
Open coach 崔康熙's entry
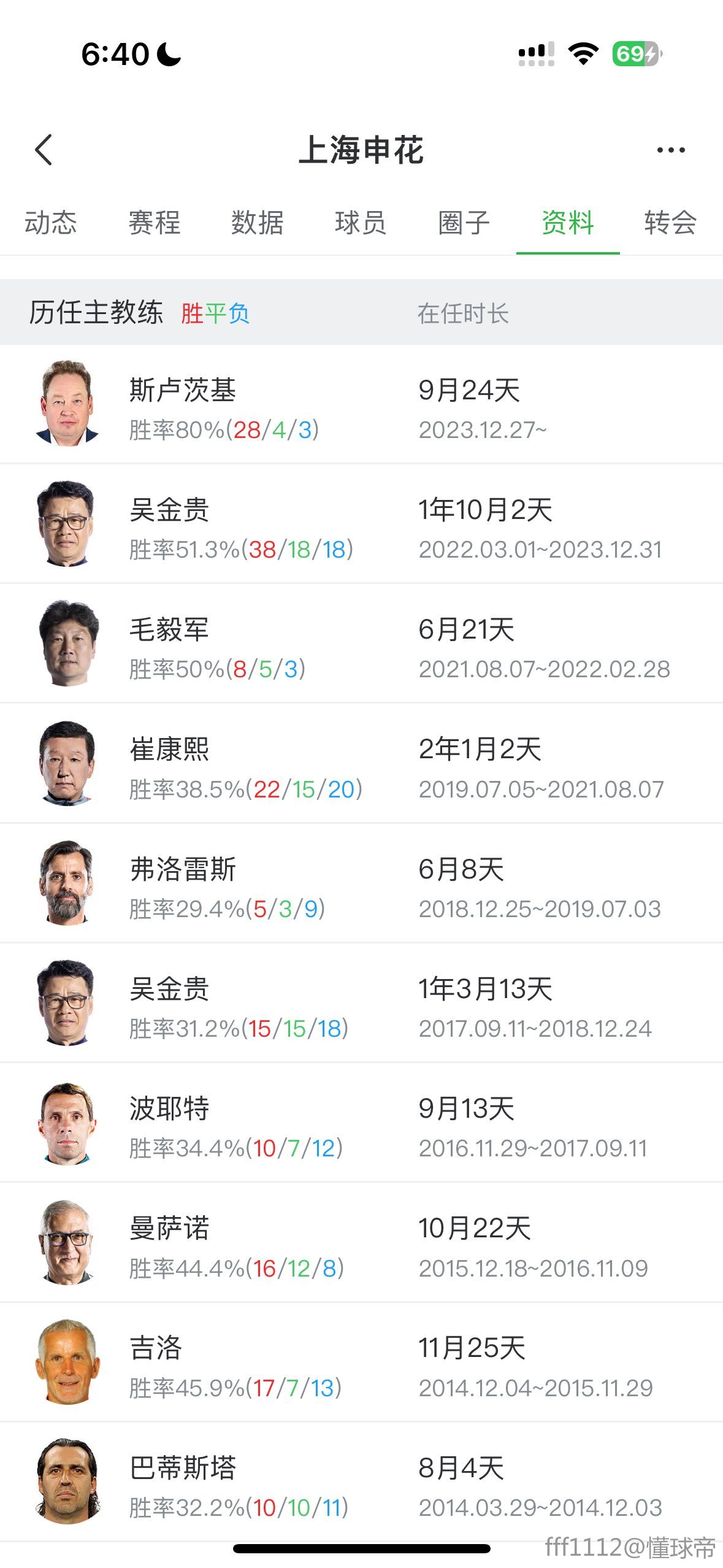[361, 763]
